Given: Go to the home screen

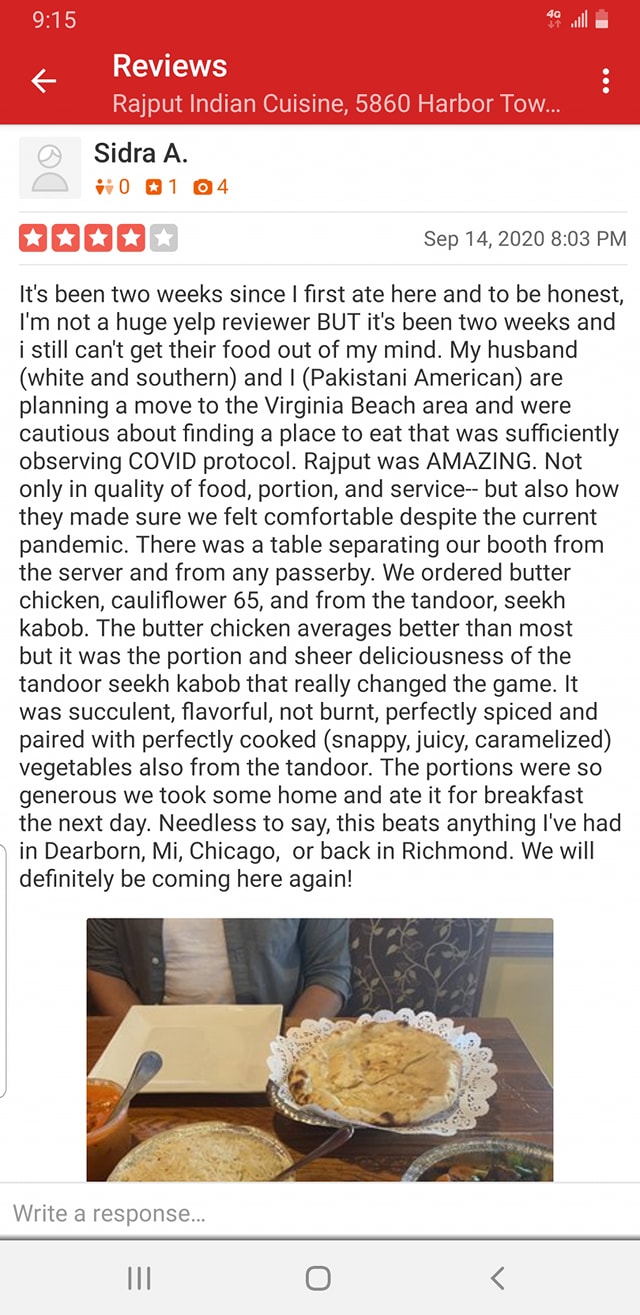Looking at the screenshot, I should tap(318, 1277).
